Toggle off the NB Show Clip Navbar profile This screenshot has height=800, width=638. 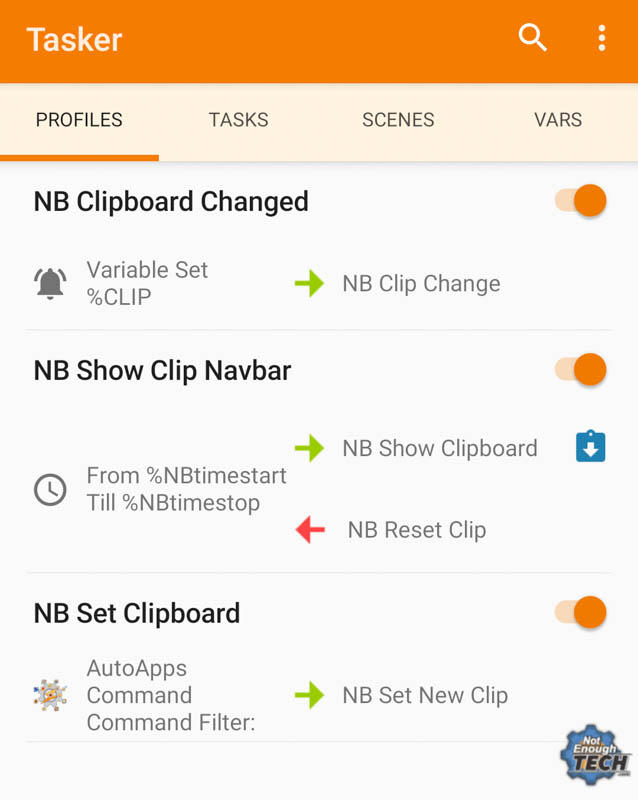582,369
